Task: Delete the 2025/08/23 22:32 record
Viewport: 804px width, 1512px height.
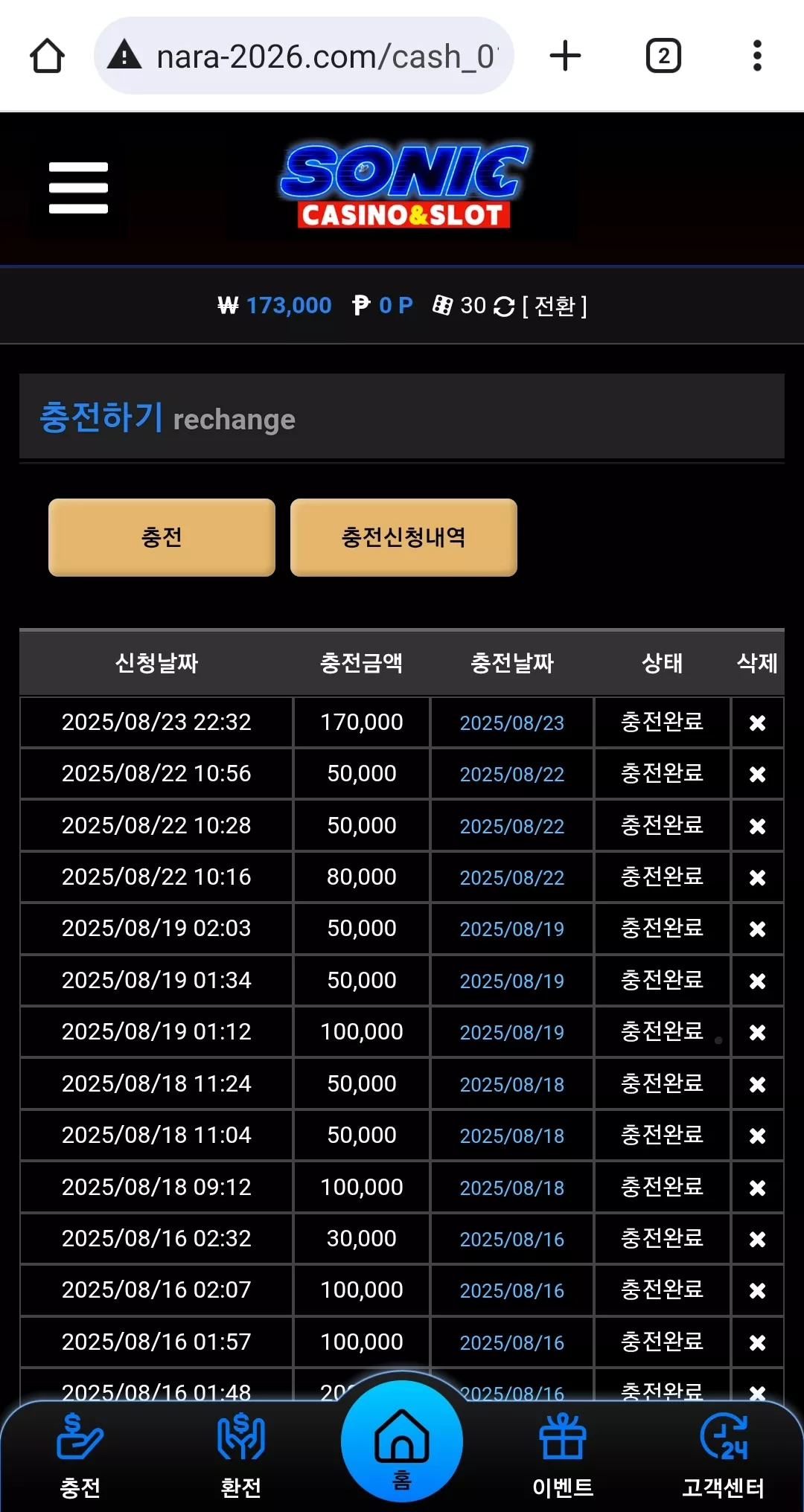Action: pos(757,723)
